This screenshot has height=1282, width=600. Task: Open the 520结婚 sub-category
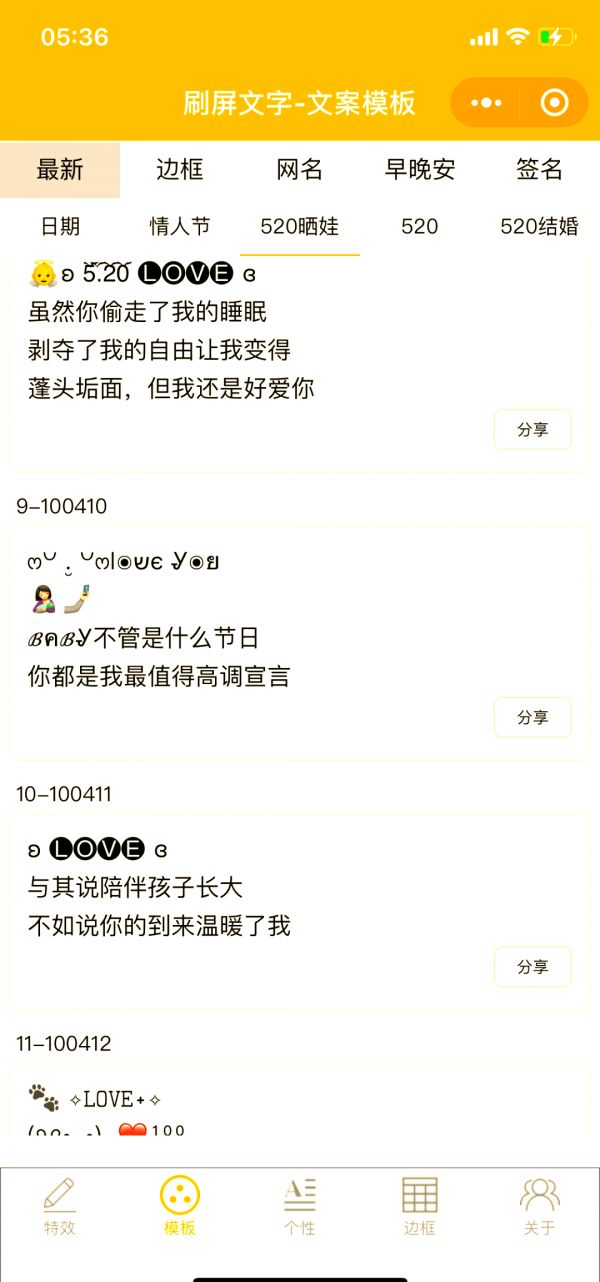(539, 227)
